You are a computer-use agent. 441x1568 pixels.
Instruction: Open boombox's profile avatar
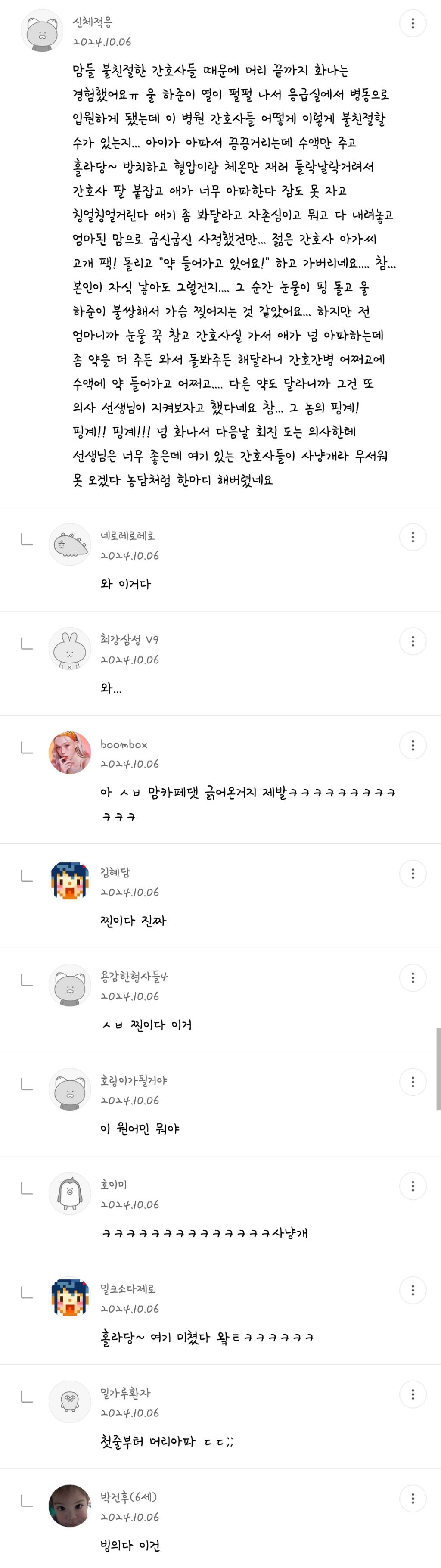pos(69,753)
